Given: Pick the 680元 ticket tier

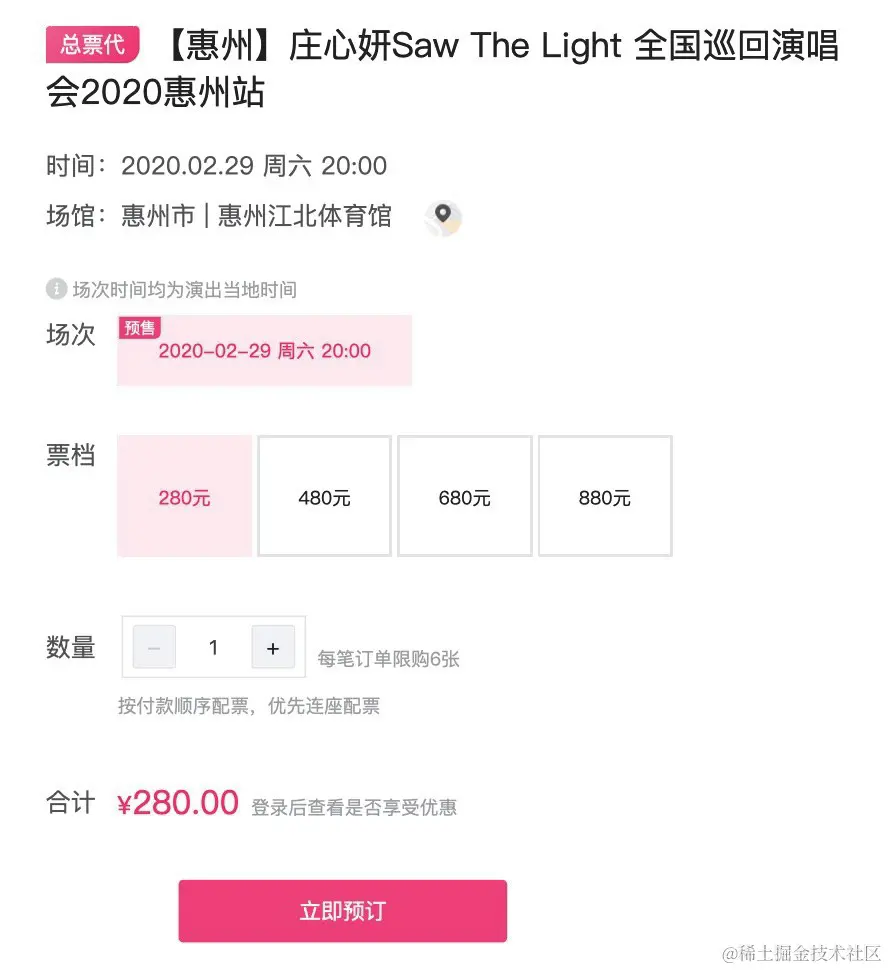Looking at the screenshot, I should point(464,497).
